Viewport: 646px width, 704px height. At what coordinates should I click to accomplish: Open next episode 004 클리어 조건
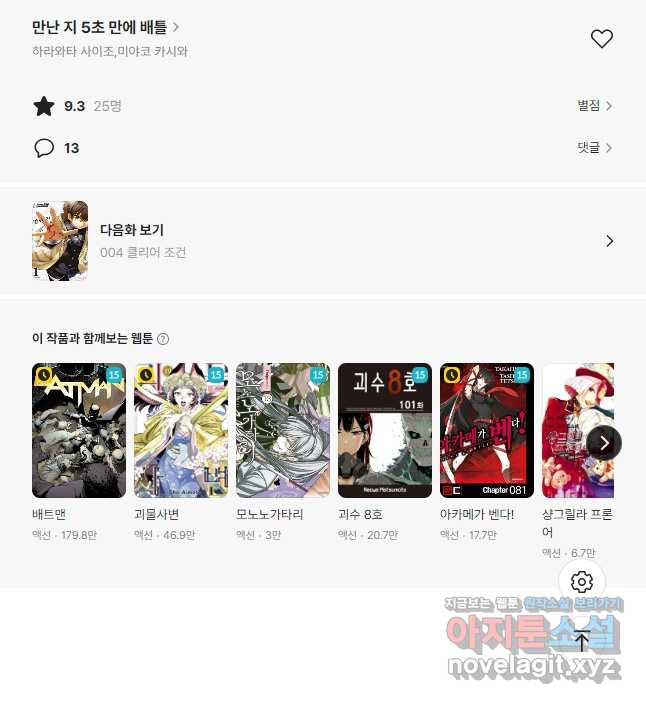pos(322,241)
